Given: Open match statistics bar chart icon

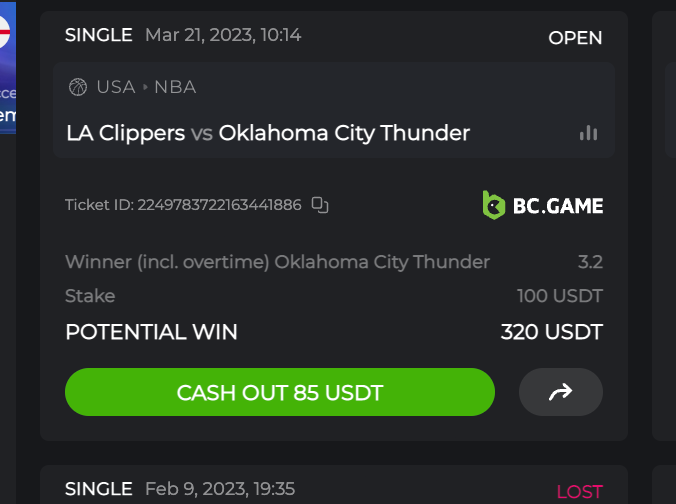Looking at the screenshot, I should pos(588,133).
